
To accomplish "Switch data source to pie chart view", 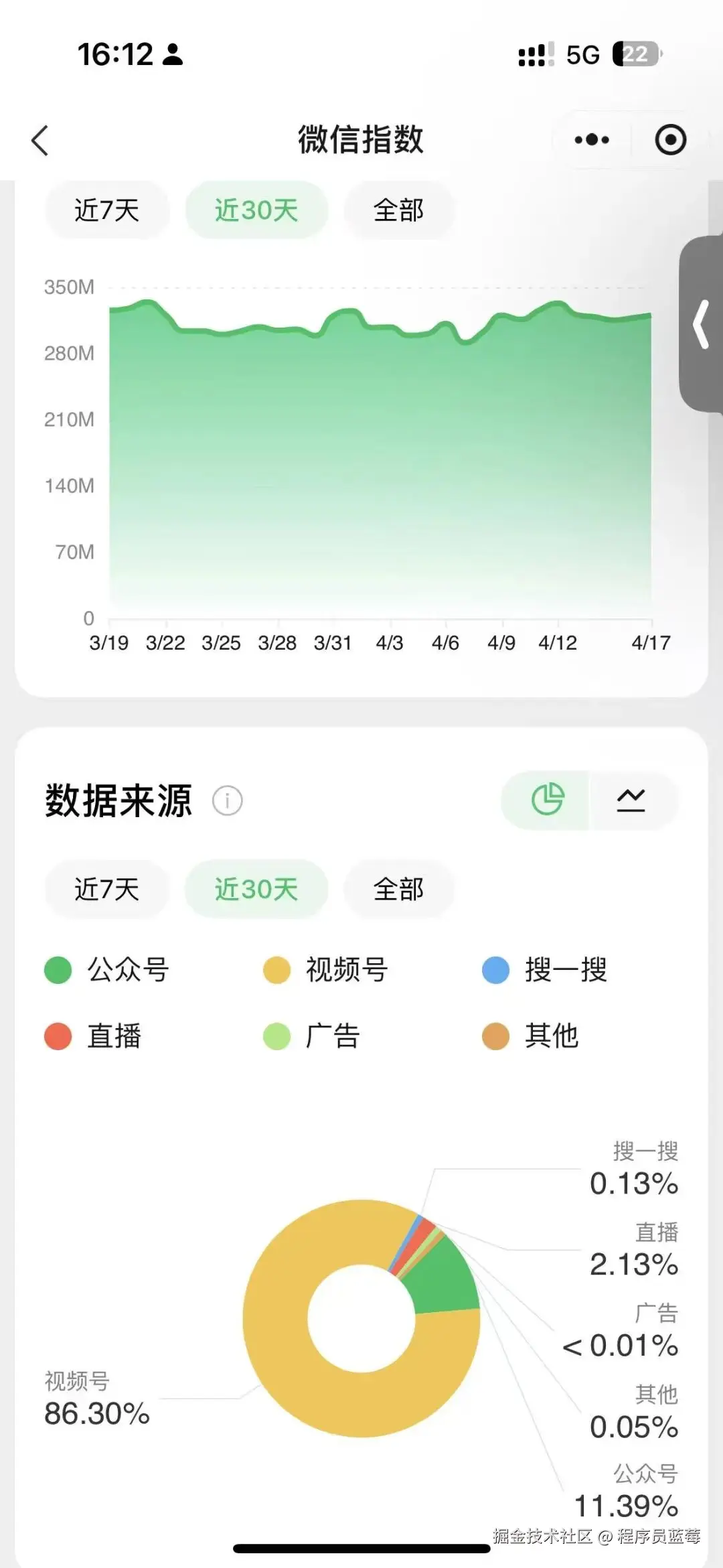I will [547, 800].
